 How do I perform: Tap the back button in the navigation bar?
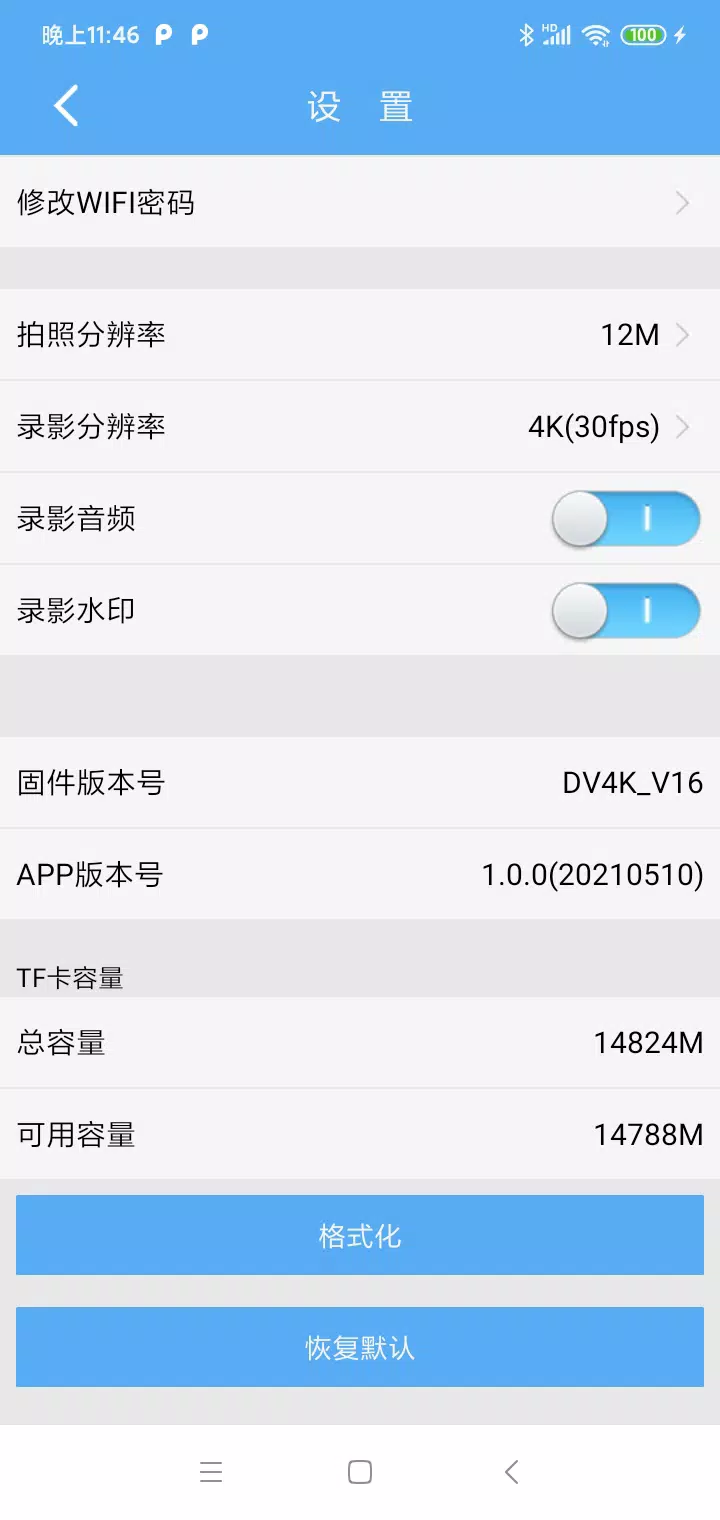click(510, 1471)
